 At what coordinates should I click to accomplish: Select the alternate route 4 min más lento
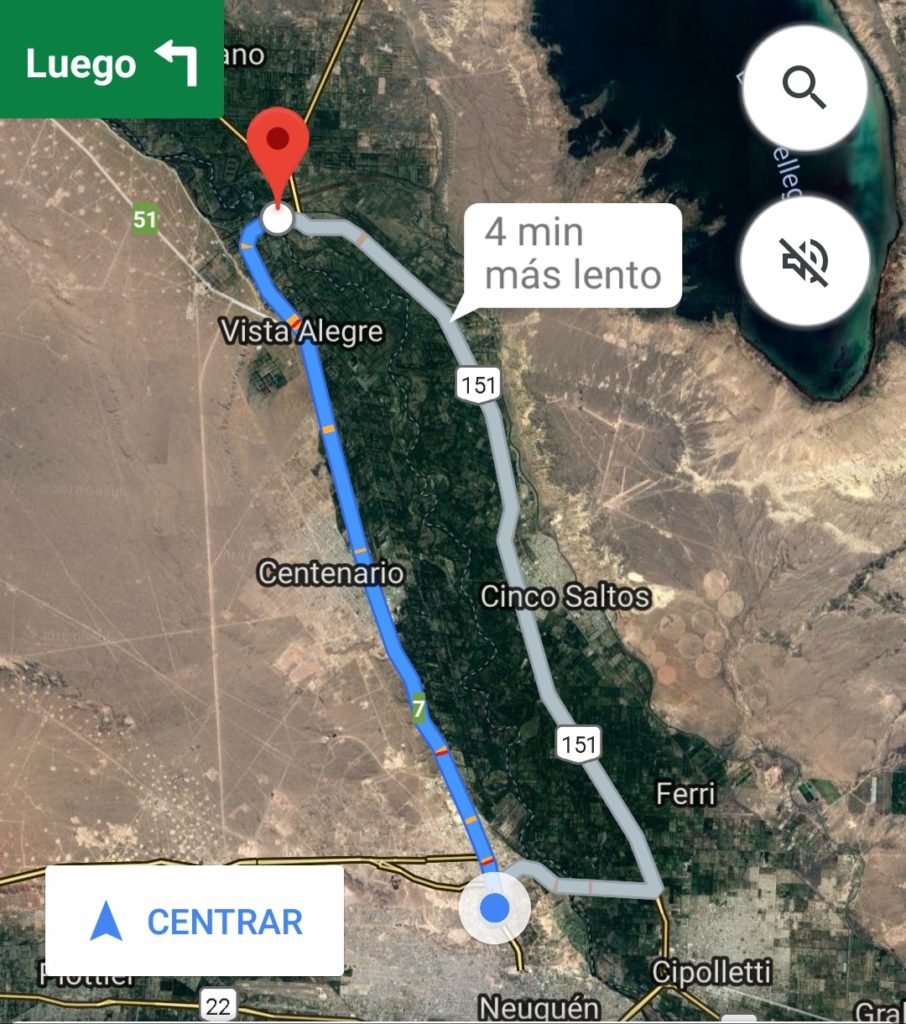click(x=573, y=254)
